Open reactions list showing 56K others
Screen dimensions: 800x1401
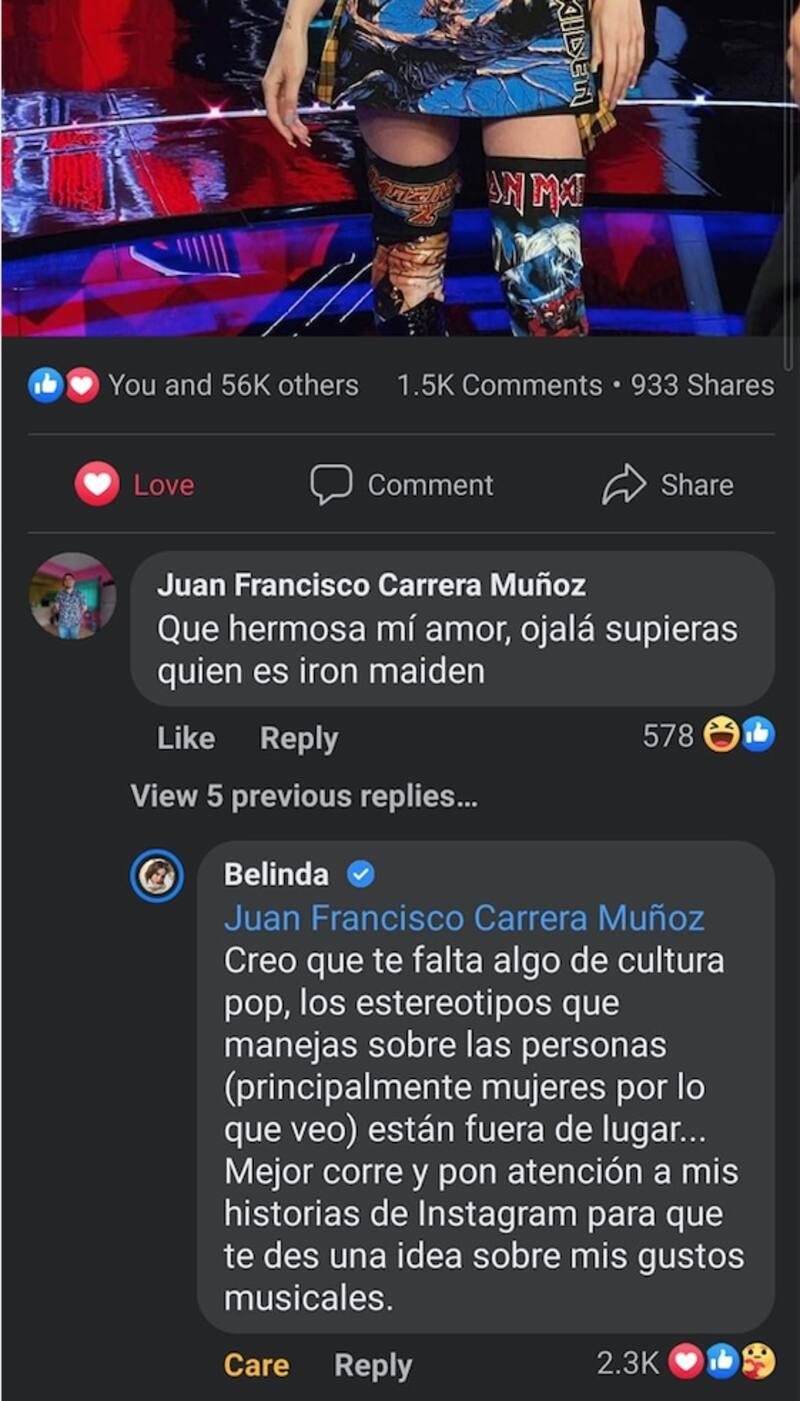195,385
